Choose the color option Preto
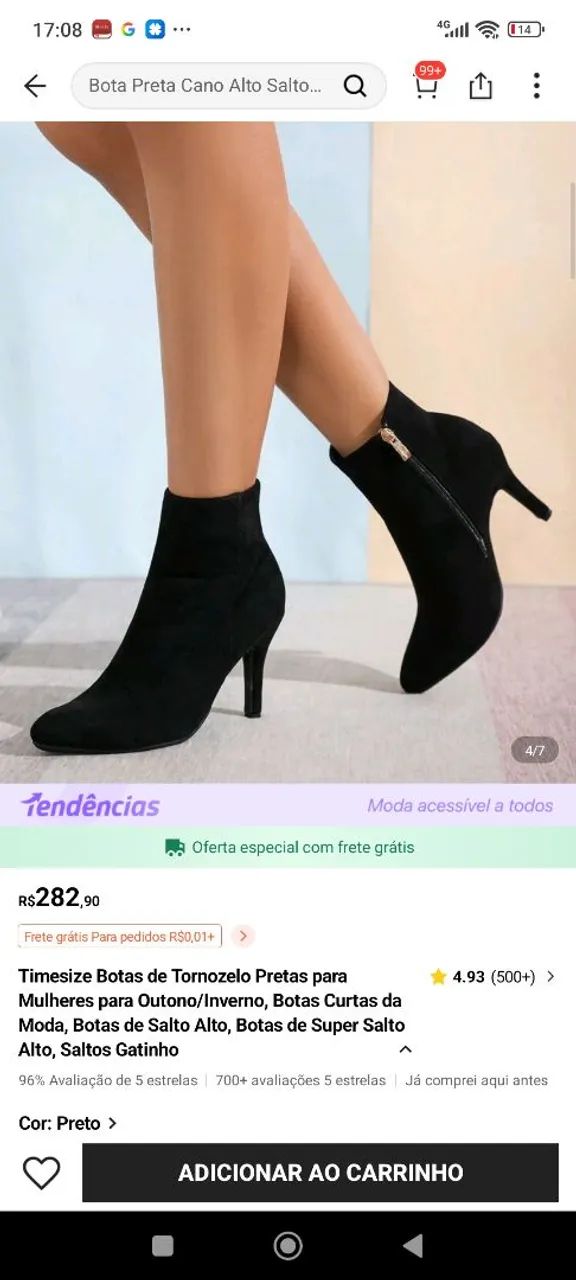576x1280 pixels. tap(68, 1123)
